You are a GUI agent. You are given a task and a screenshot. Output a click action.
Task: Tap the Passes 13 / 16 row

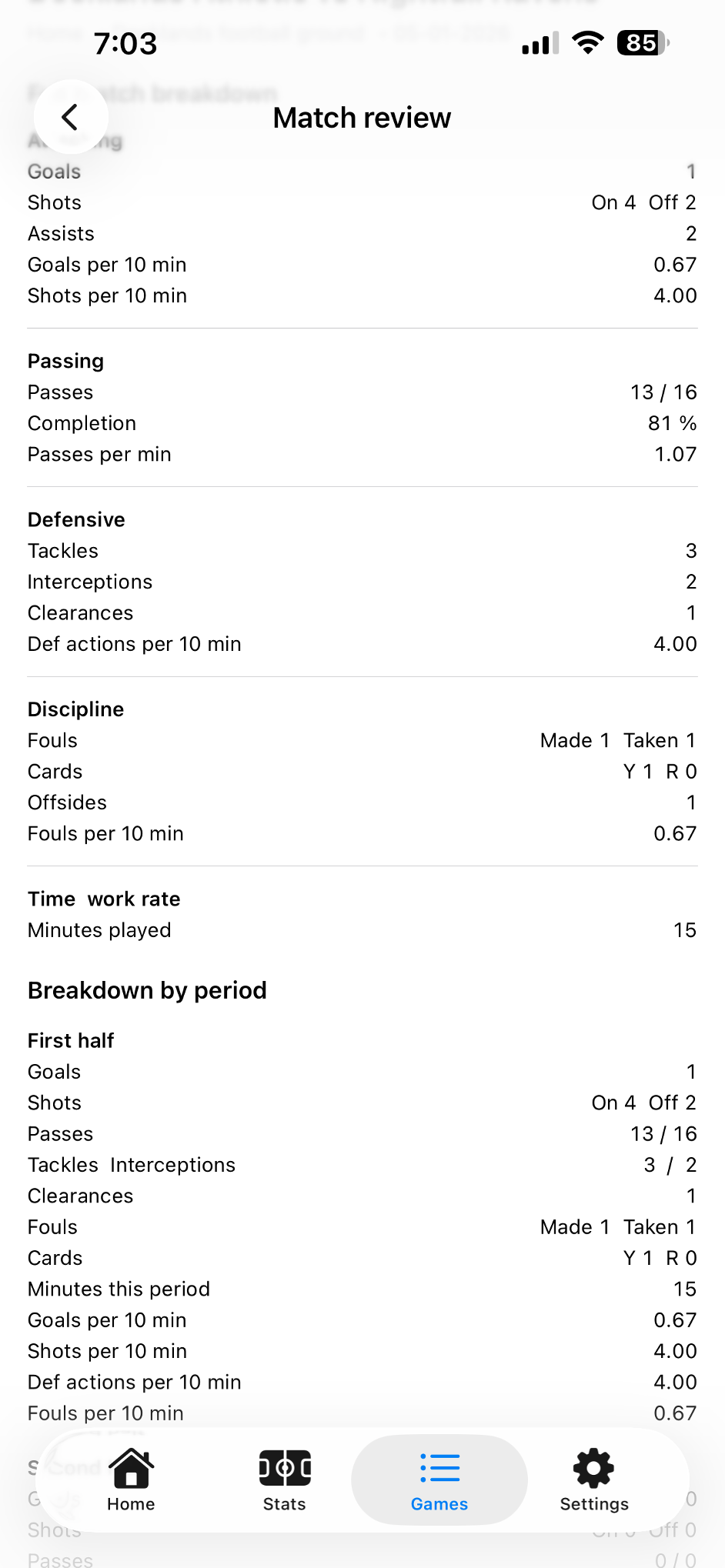tap(362, 392)
